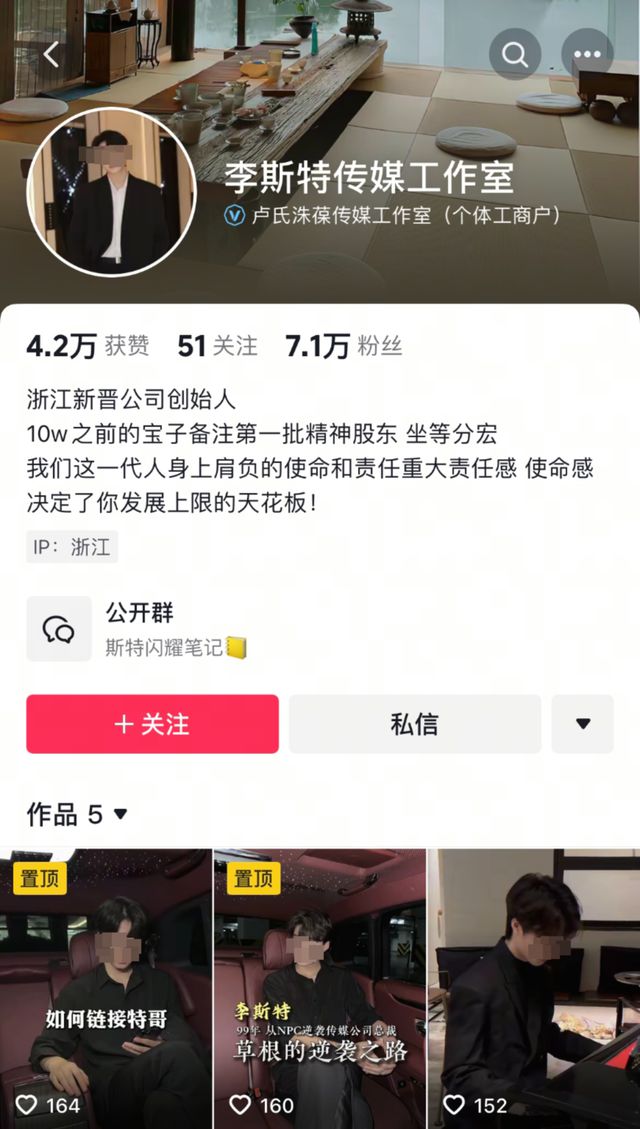The width and height of the screenshot is (640, 1129).
Task: View the profile avatar photo
Action: pos(98,191)
